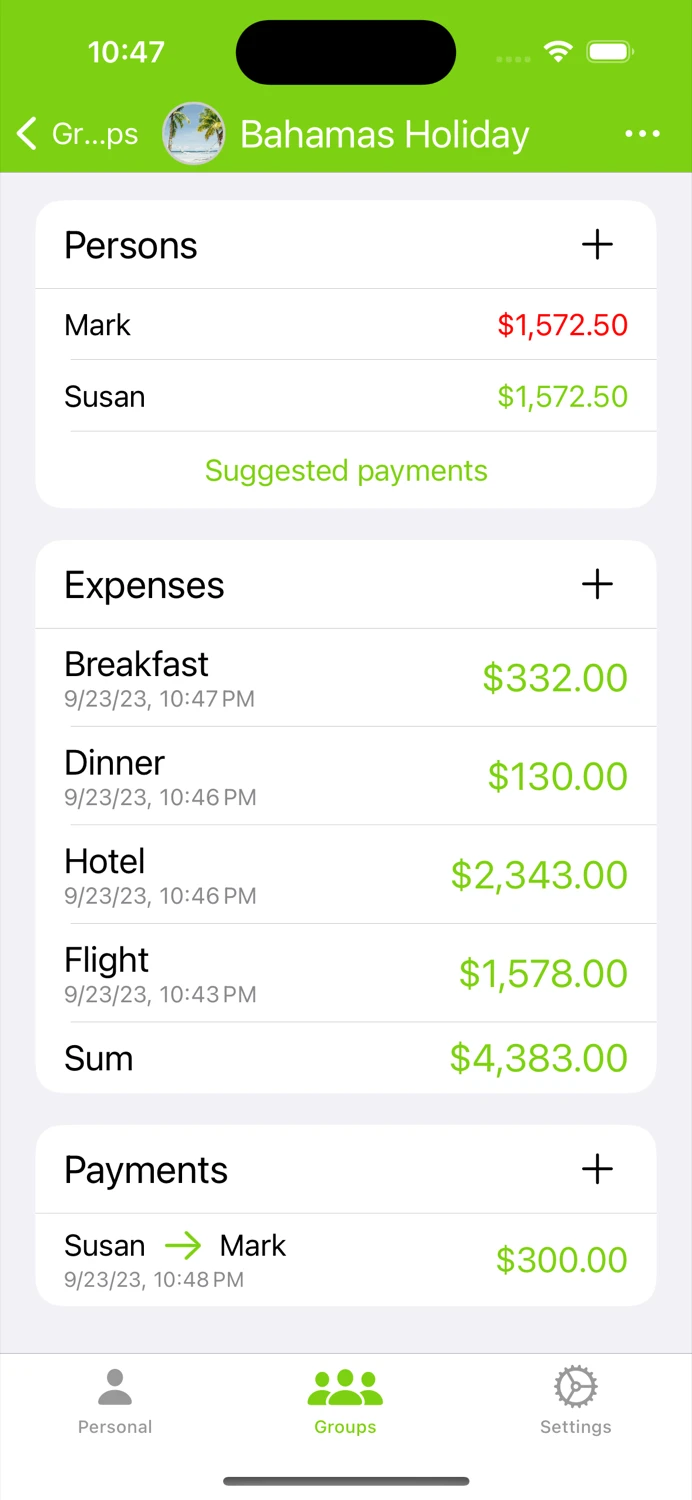This screenshot has height=1500, width=692.
Task: Go back to the Groups list
Action: [x=77, y=133]
